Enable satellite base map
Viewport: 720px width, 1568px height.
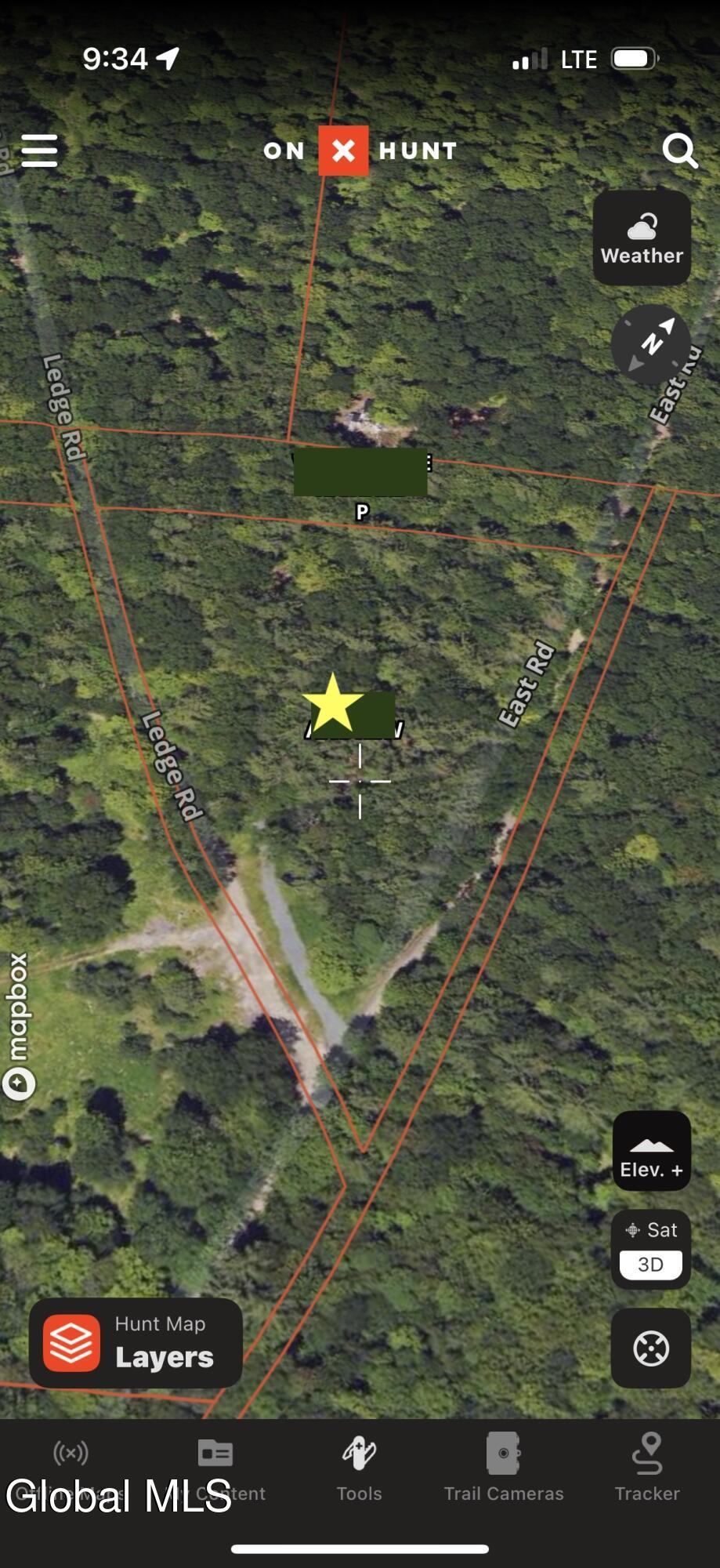(651, 1229)
